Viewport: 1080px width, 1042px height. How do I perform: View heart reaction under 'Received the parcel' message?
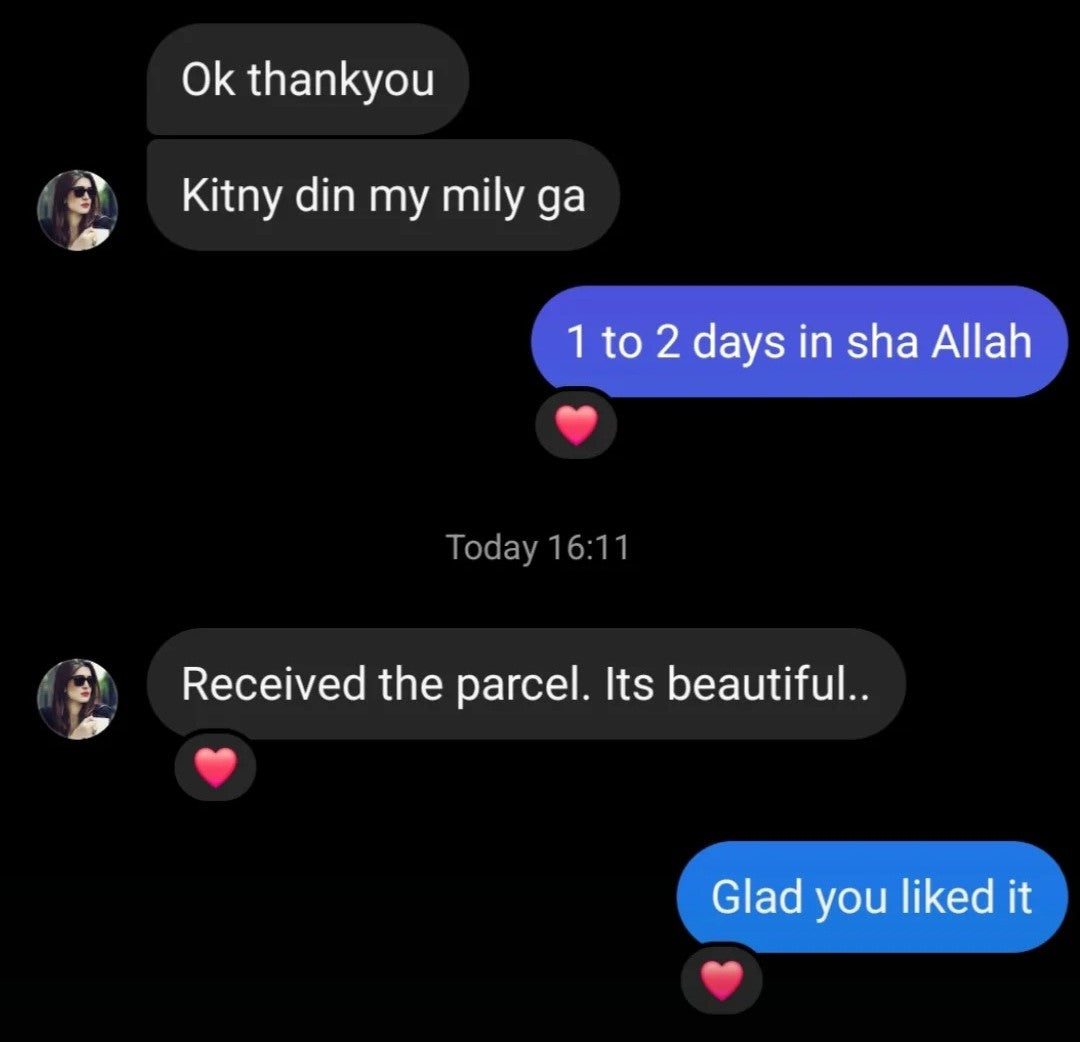(x=215, y=768)
